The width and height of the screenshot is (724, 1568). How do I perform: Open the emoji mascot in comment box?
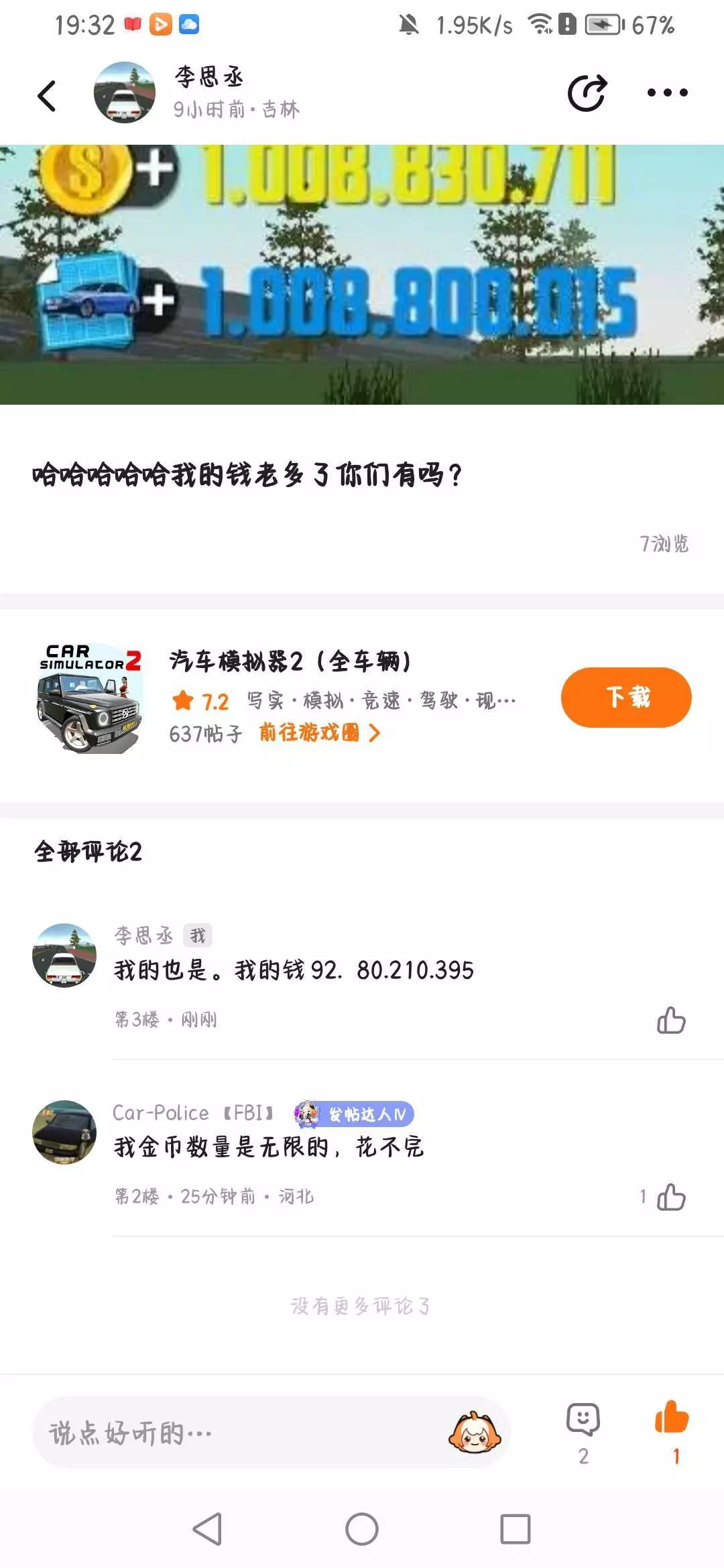[475, 1433]
